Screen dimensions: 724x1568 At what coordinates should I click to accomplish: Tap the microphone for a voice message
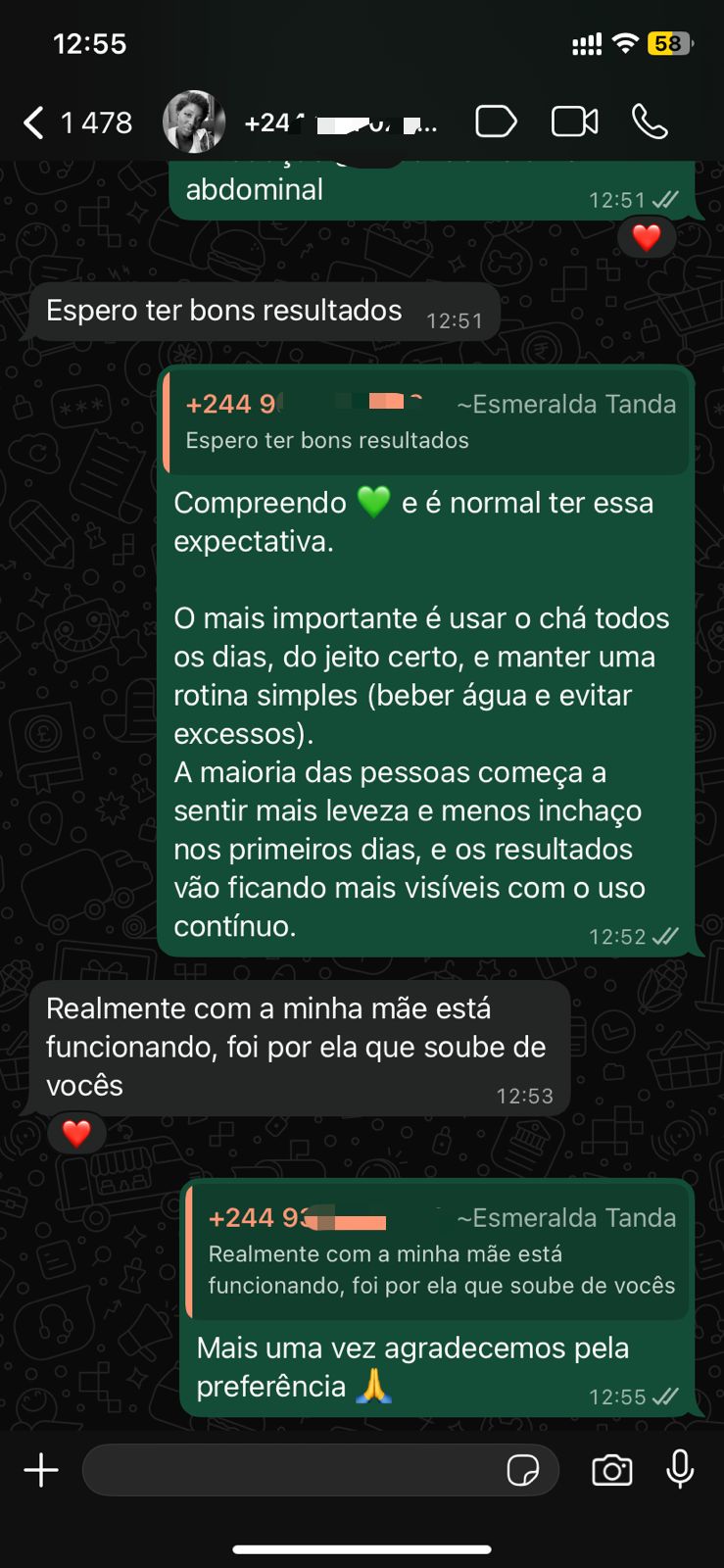(x=680, y=1470)
